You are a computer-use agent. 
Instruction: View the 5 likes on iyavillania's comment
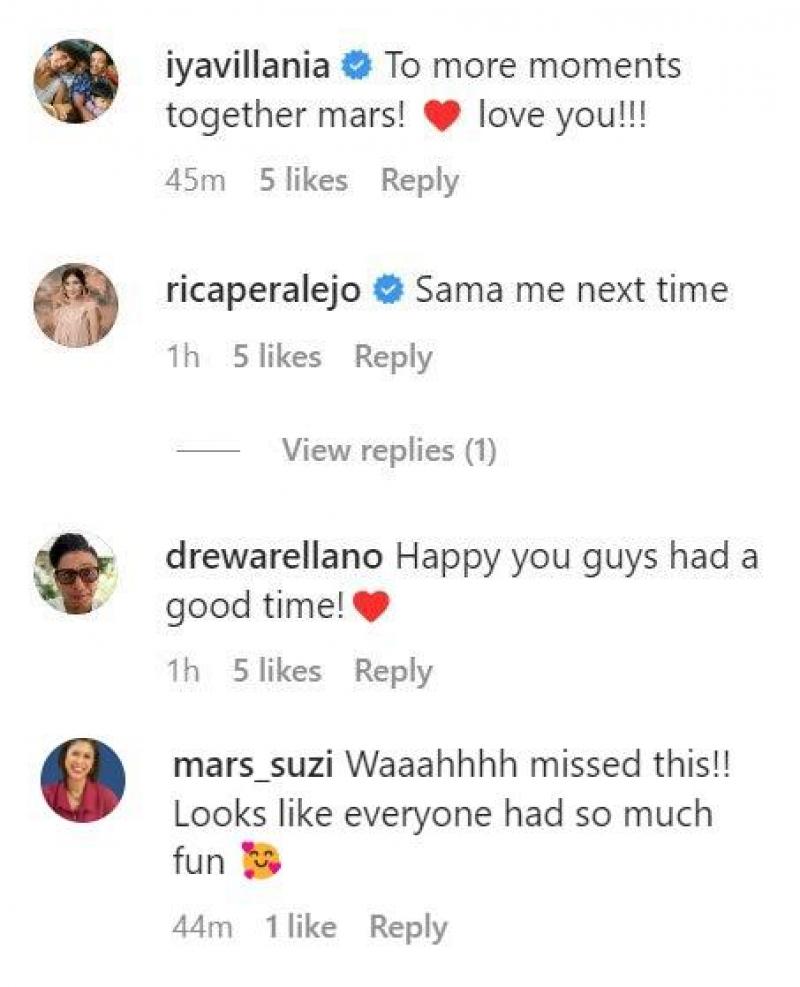[303, 181]
